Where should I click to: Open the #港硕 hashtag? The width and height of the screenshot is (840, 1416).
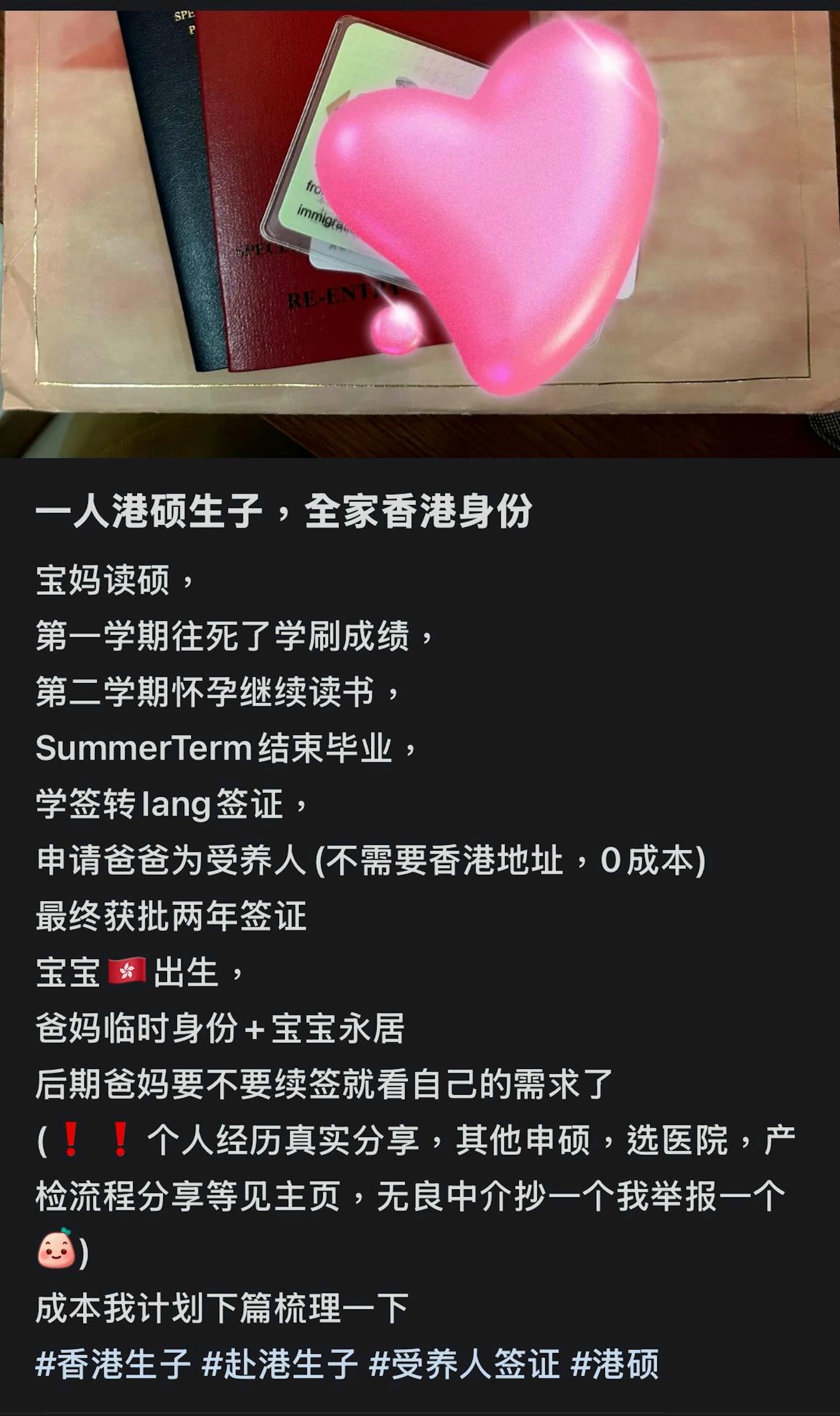615,1363
